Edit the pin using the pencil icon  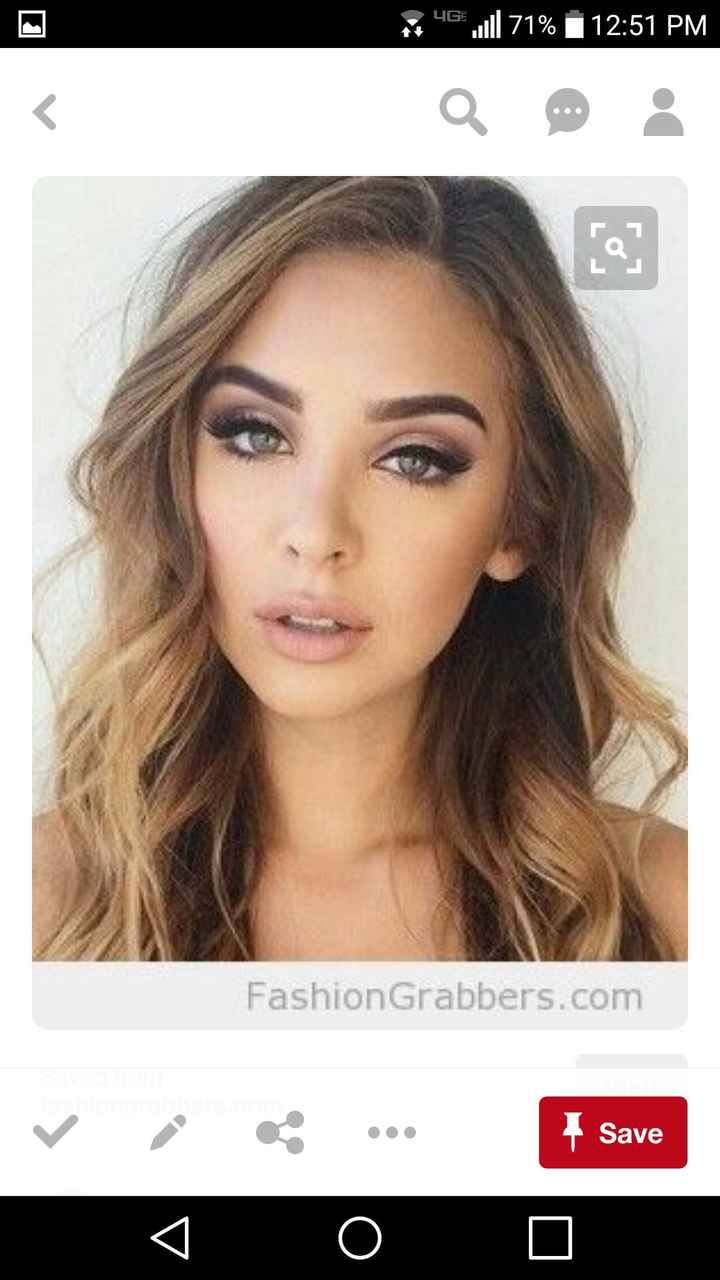coord(168,1132)
